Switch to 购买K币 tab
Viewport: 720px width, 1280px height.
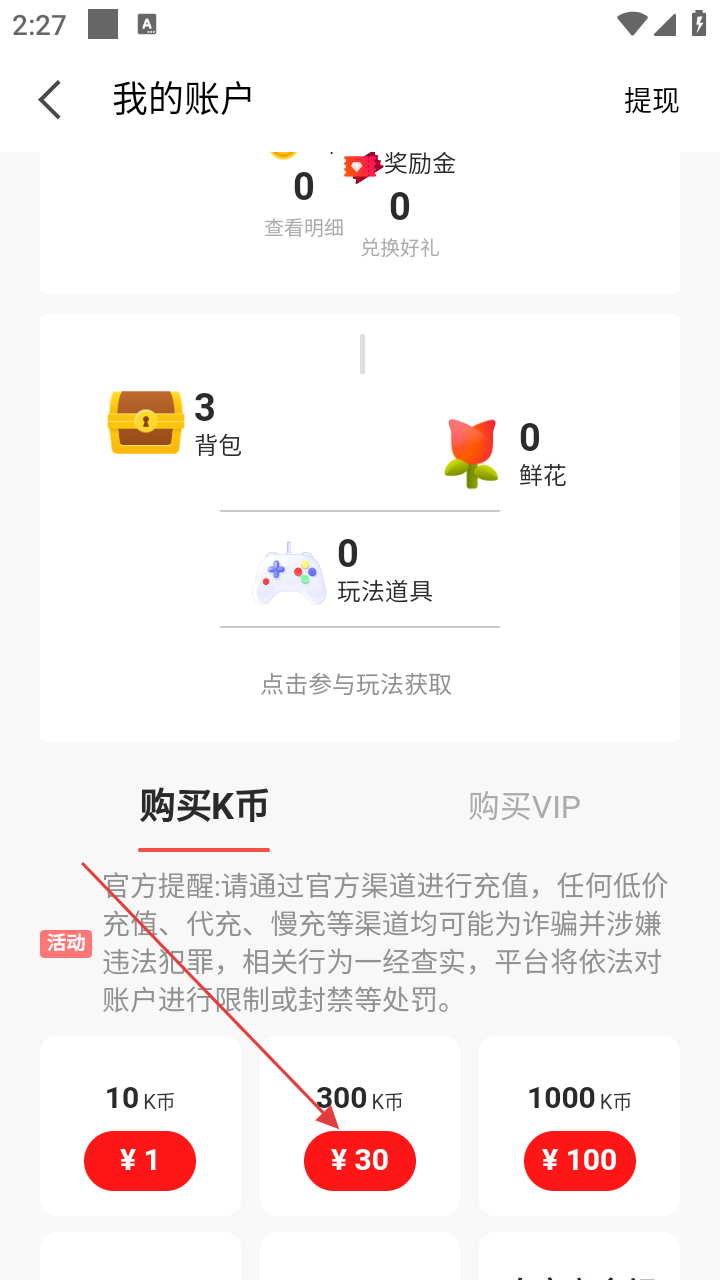pos(204,806)
